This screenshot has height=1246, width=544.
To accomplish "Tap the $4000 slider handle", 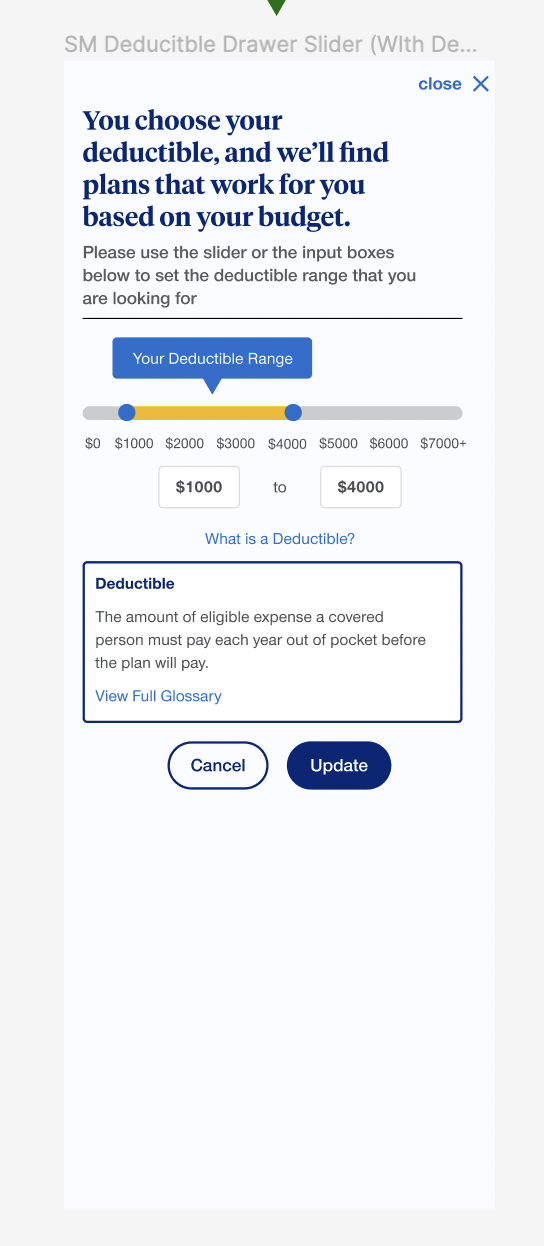I will pyautogui.click(x=293, y=412).
